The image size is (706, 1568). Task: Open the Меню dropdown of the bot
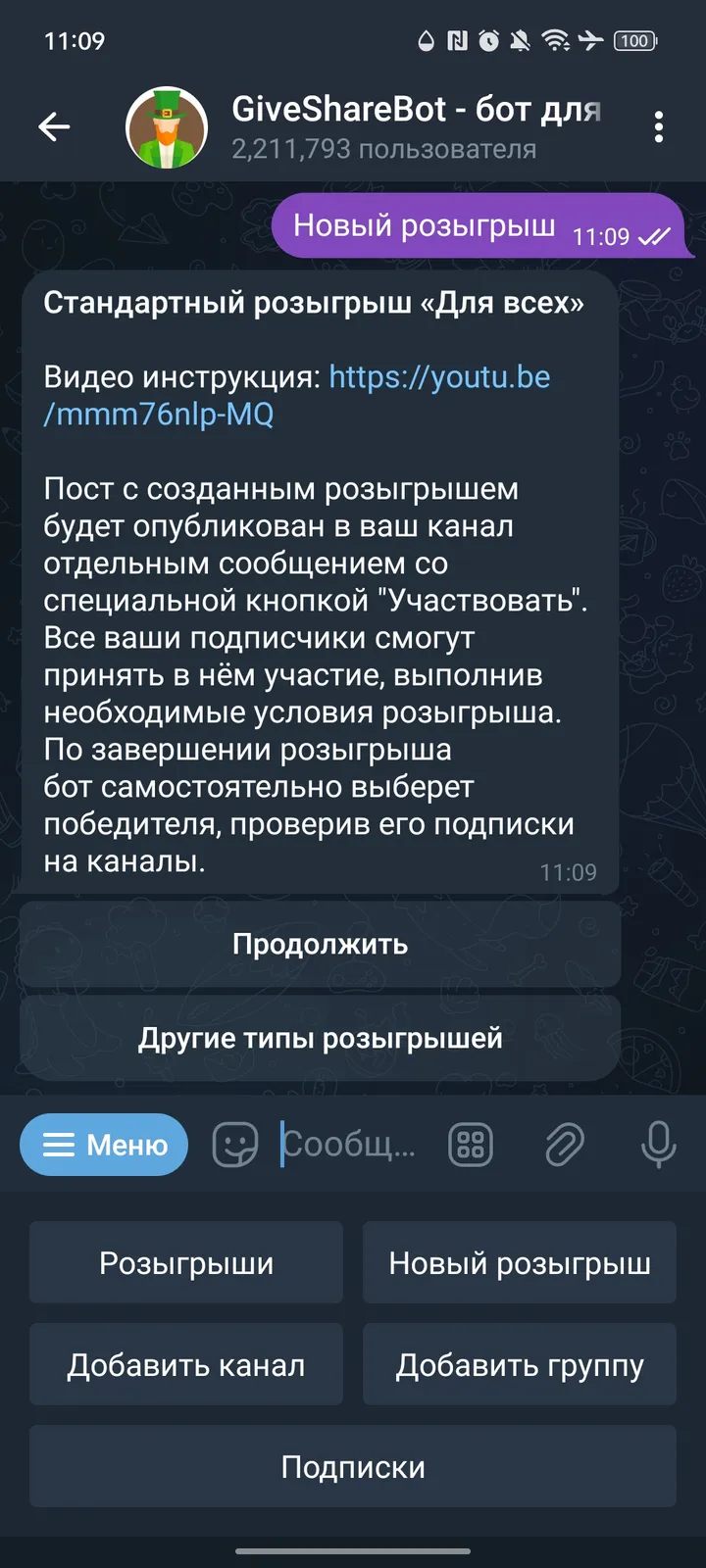click(x=103, y=1144)
